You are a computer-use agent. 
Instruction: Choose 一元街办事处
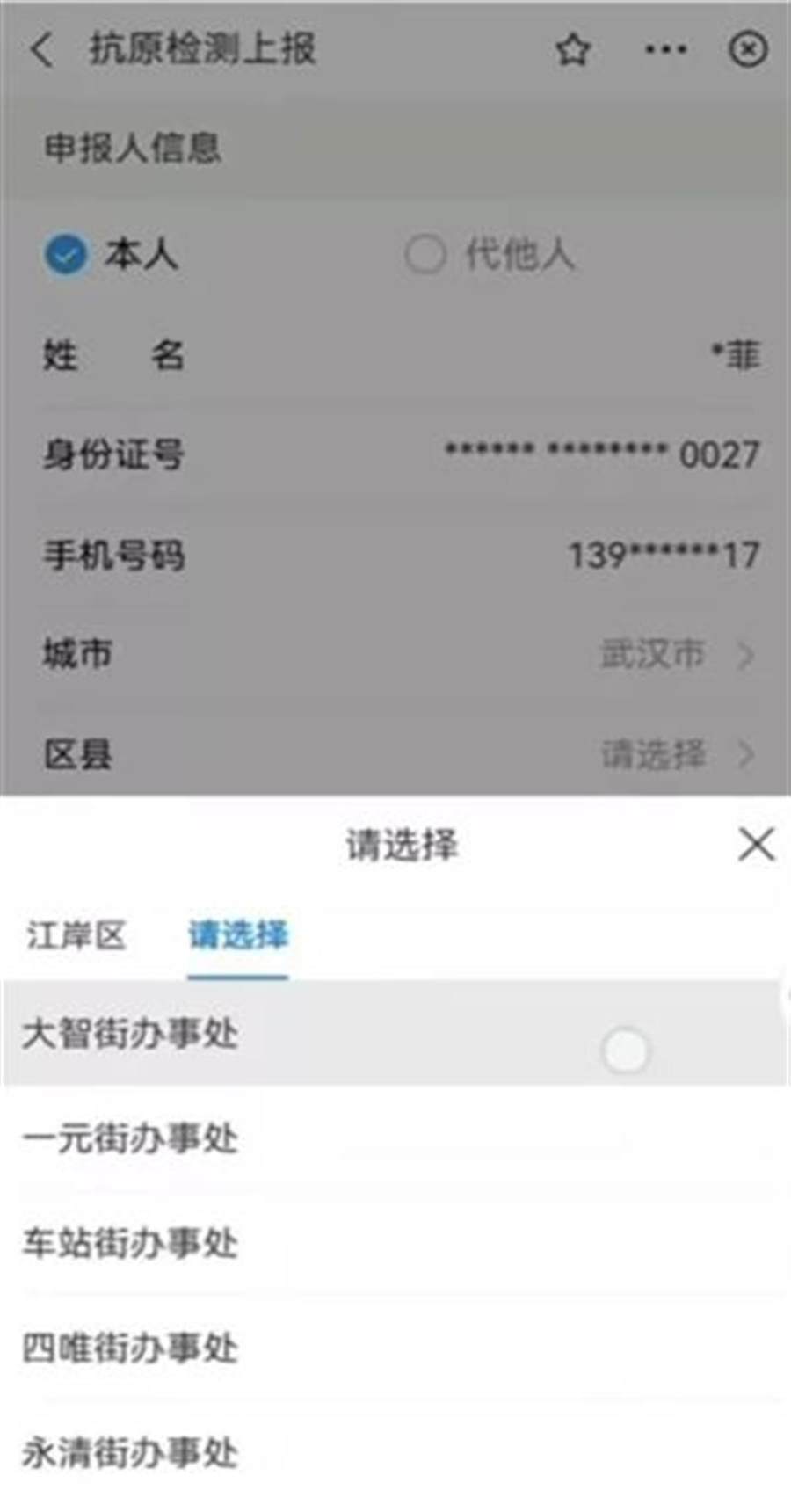click(x=130, y=1138)
